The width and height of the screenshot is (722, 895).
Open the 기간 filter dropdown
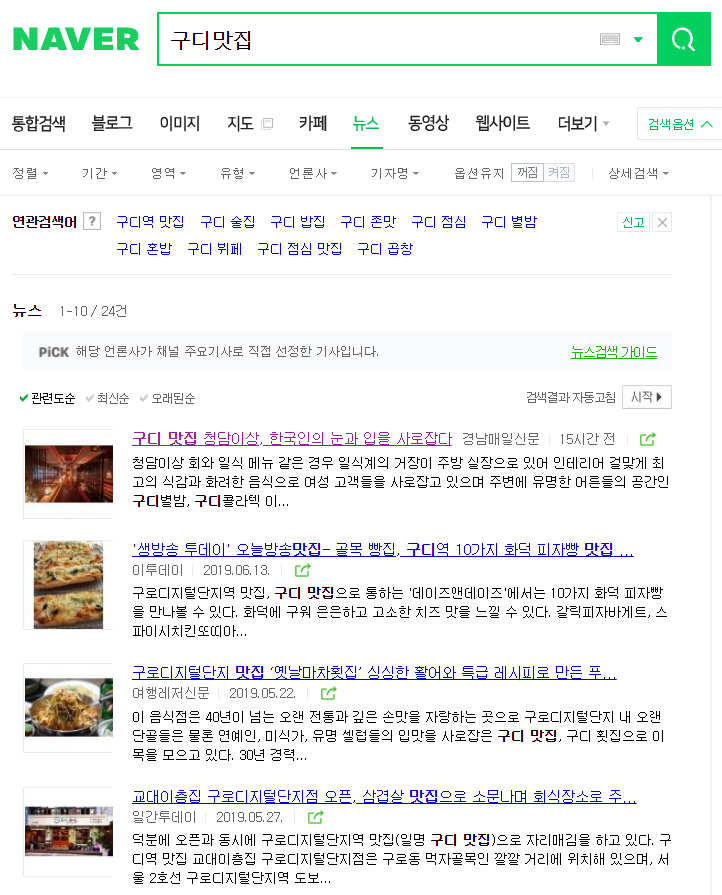(x=99, y=173)
